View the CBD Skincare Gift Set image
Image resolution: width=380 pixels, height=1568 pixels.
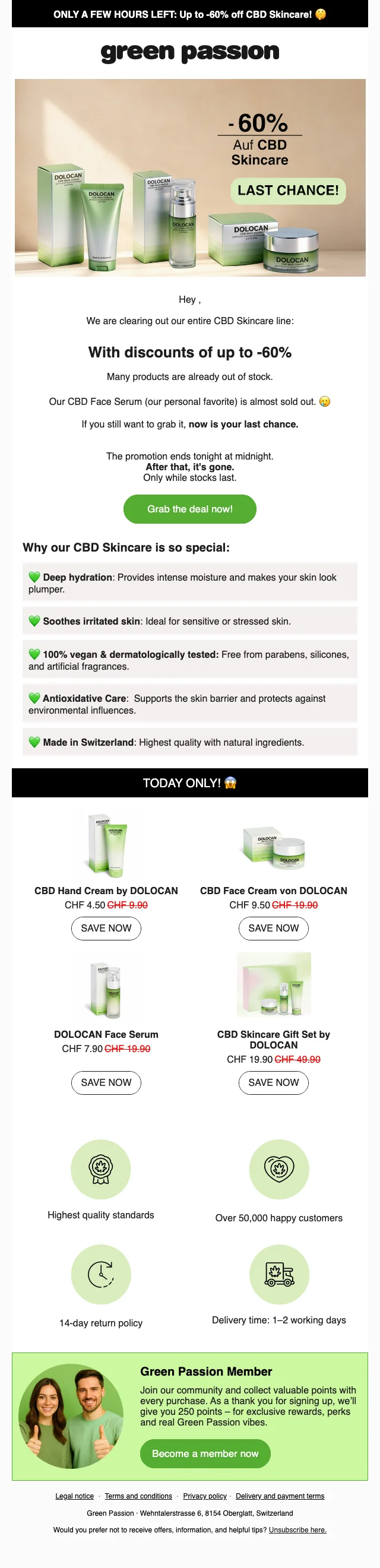(274, 985)
